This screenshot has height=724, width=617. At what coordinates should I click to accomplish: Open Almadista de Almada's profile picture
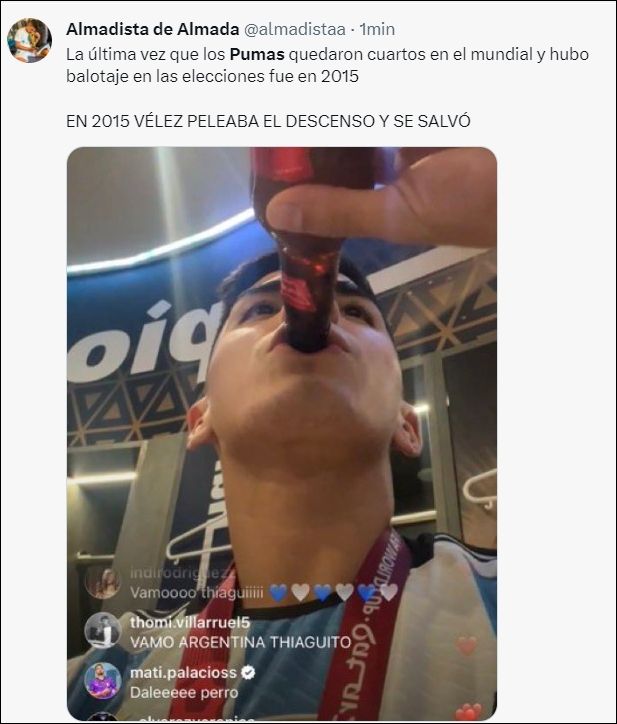coord(29,41)
